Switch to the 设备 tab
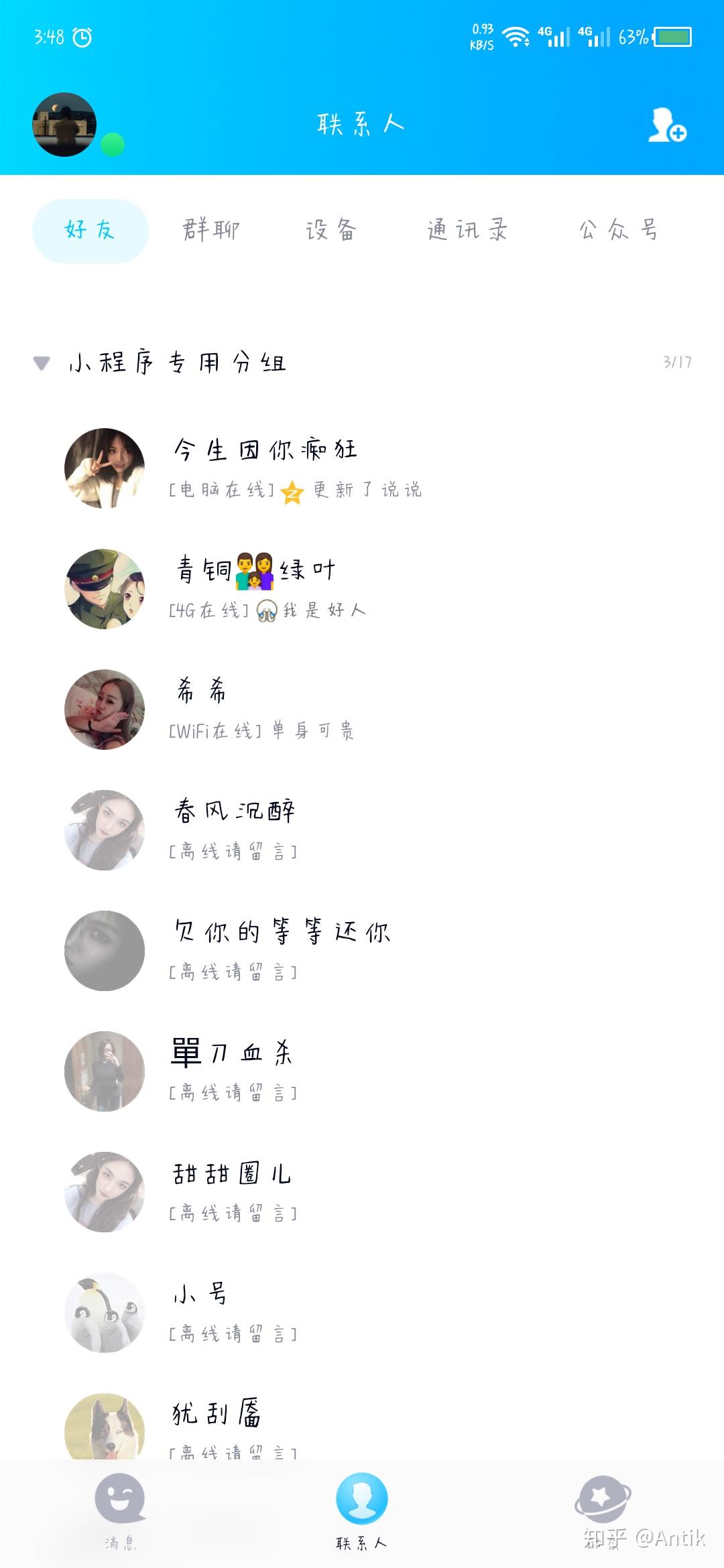Image resolution: width=724 pixels, height=1568 pixels. pos(331,231)
